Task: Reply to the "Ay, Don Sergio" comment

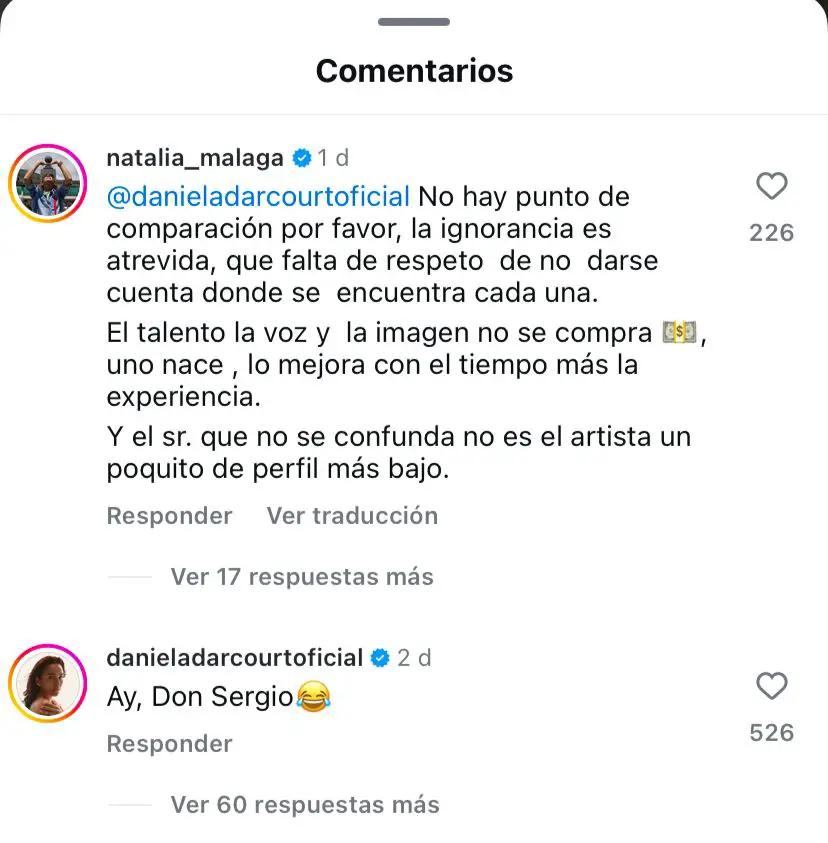Action: coord(169,744)
